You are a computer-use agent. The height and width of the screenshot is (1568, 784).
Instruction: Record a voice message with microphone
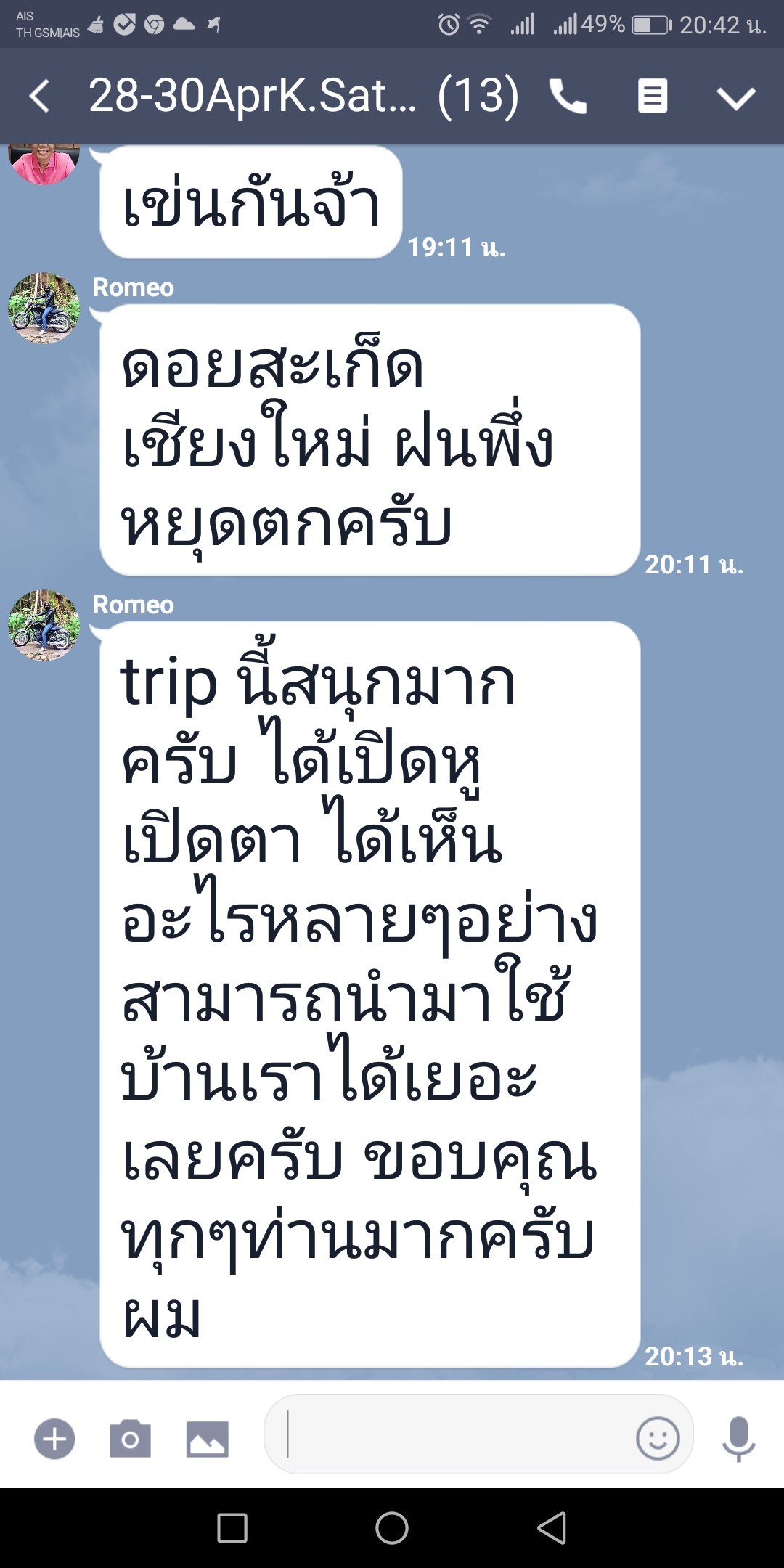(x=738, y=1438)
